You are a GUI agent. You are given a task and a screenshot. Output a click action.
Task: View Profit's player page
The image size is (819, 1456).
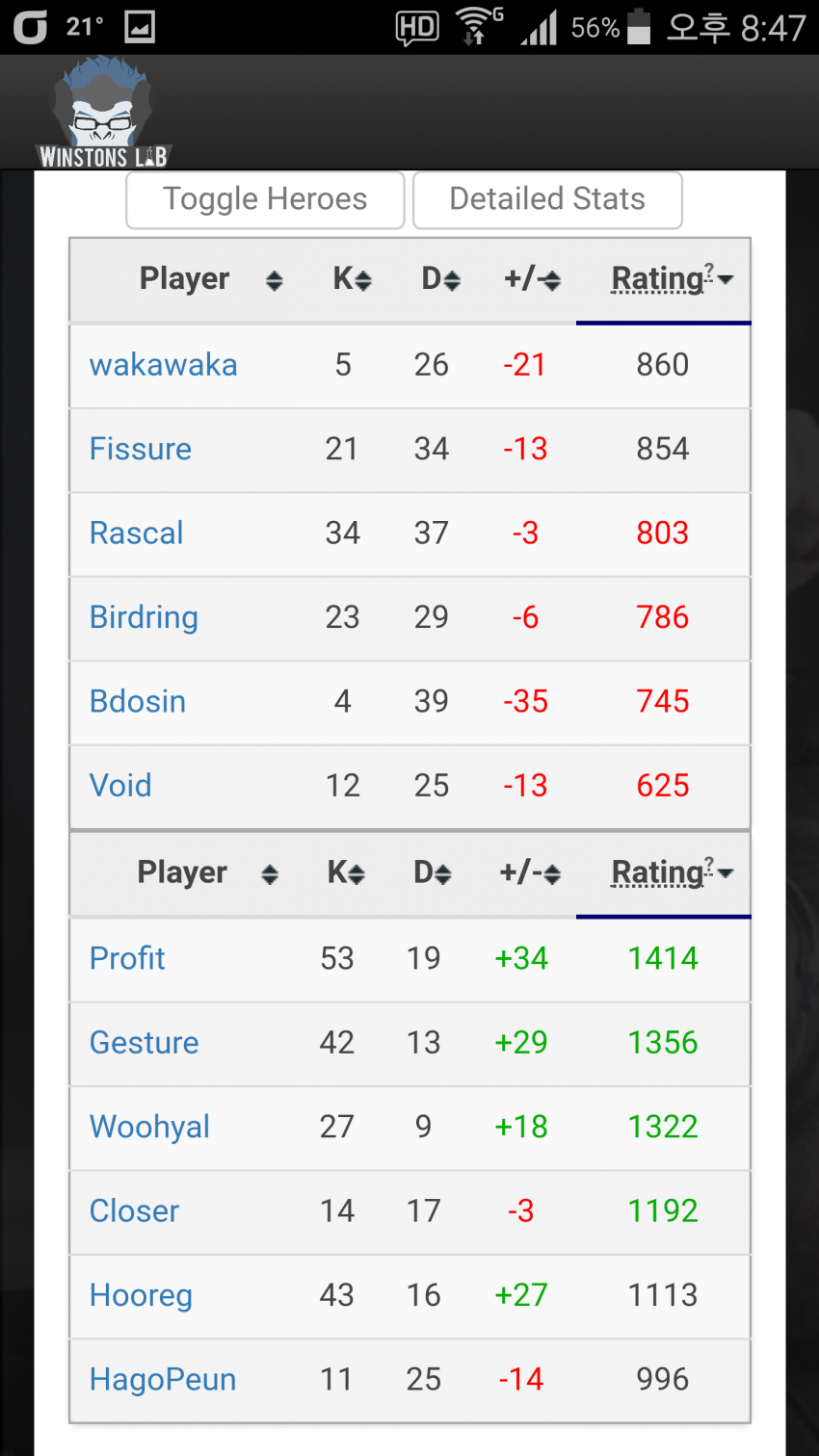pyautogui.click(x=127, y=958)
